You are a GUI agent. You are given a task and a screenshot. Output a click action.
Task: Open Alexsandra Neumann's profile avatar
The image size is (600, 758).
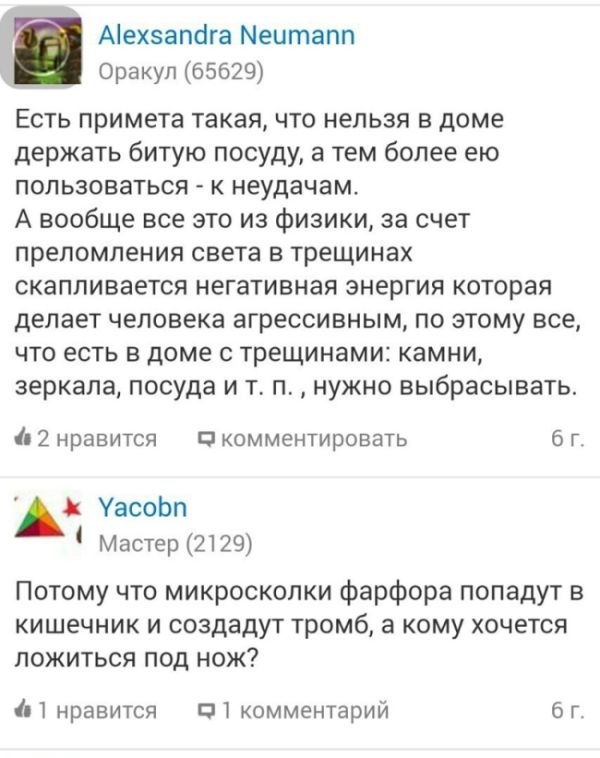pos(47,48)
